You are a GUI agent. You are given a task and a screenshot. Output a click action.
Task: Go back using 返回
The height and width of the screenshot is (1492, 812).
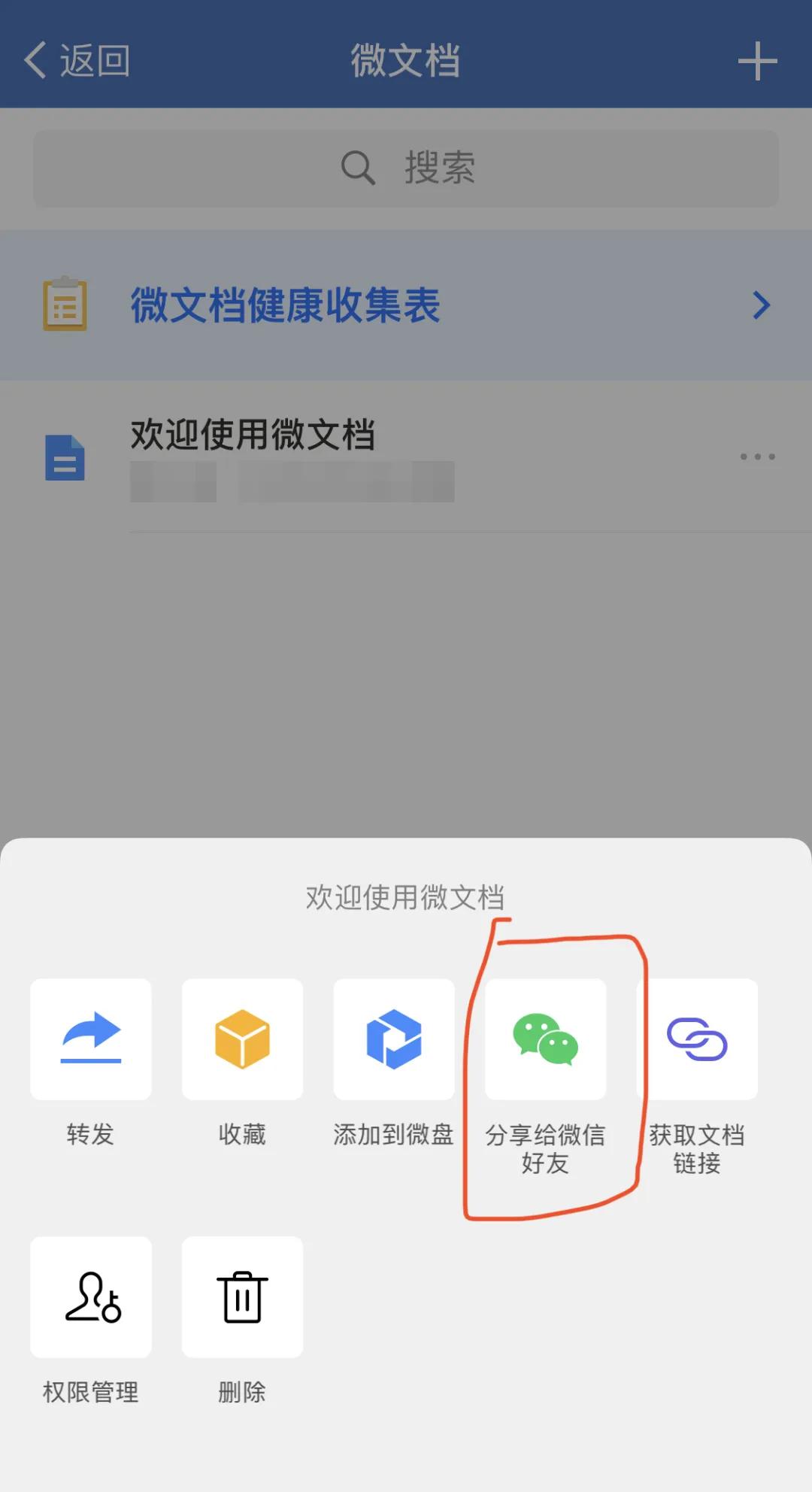tap(77, 60)
